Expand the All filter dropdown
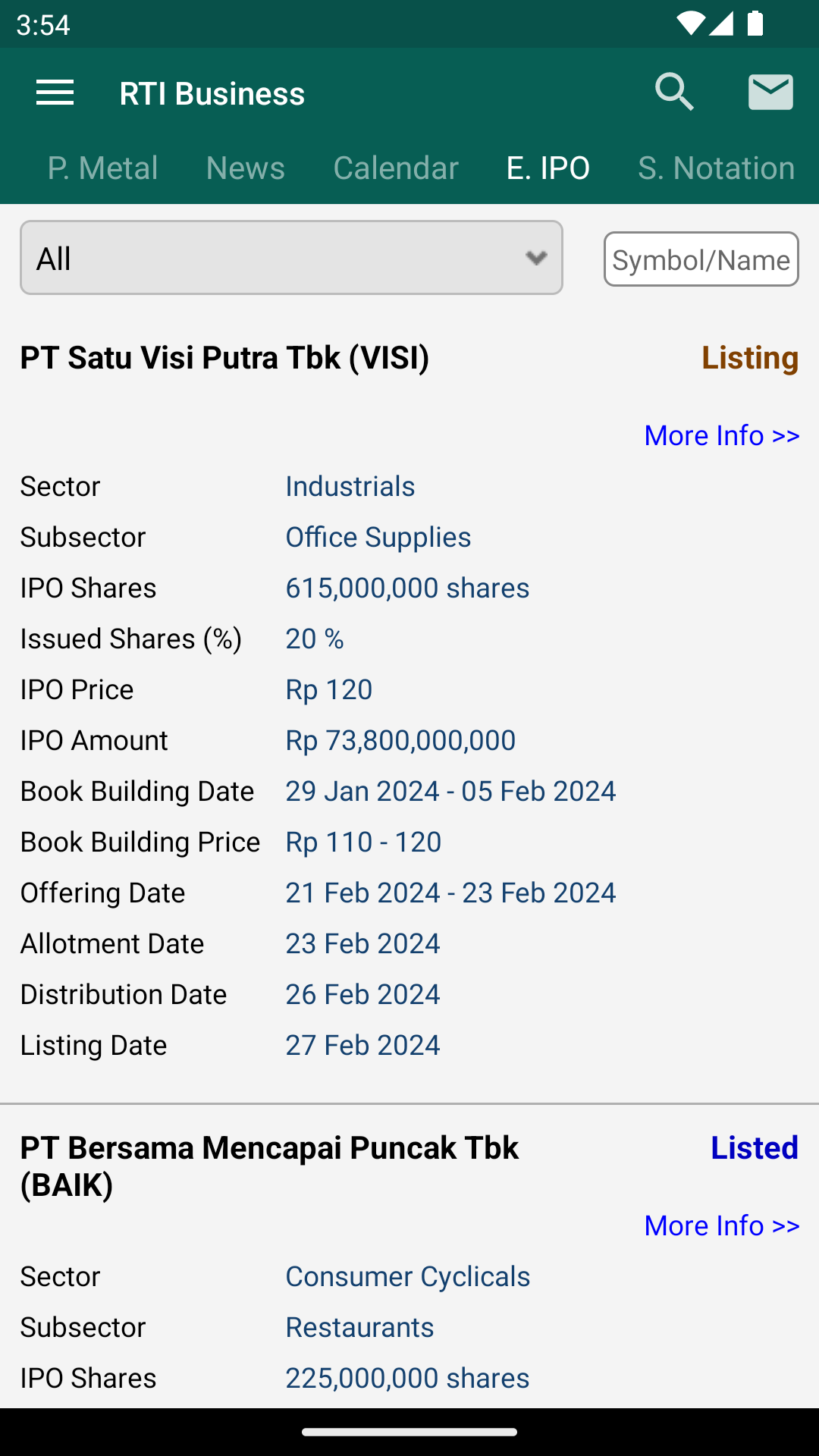This screenshot has width=819, height=1456. [291, 258]
